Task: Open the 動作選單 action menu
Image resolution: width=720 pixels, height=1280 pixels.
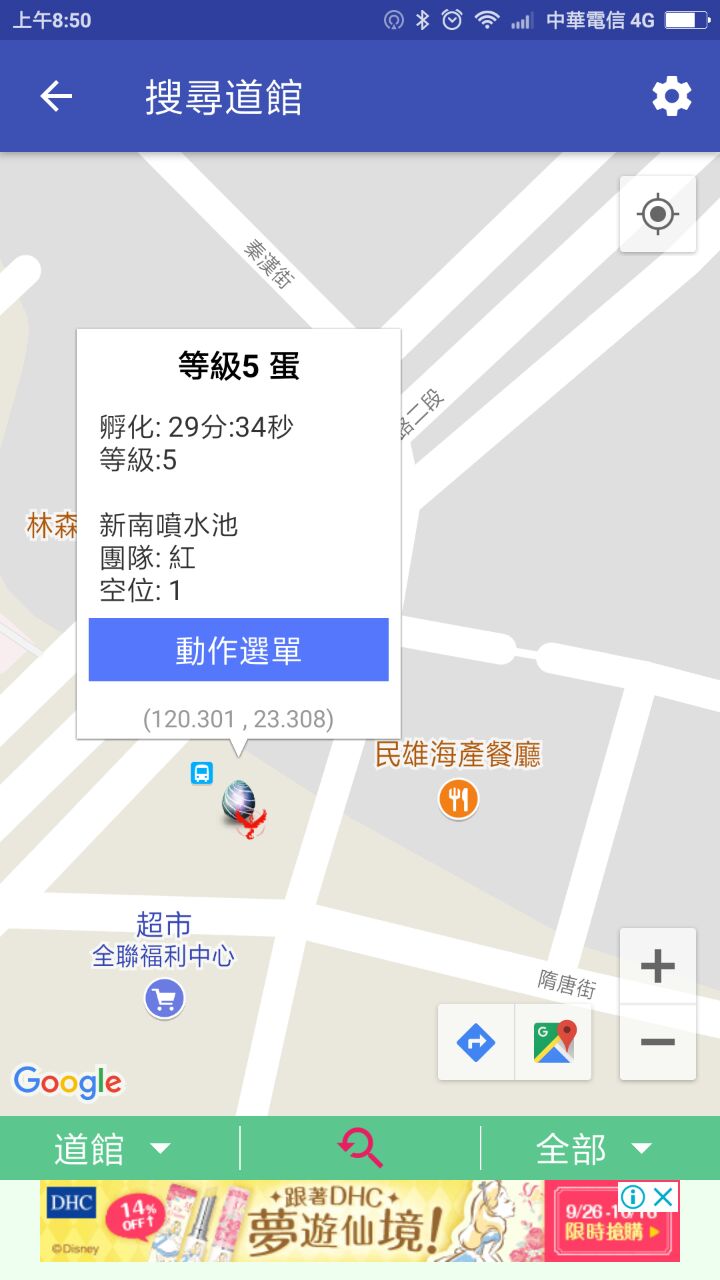Action: pyautogui.click(x=238, y=650)
